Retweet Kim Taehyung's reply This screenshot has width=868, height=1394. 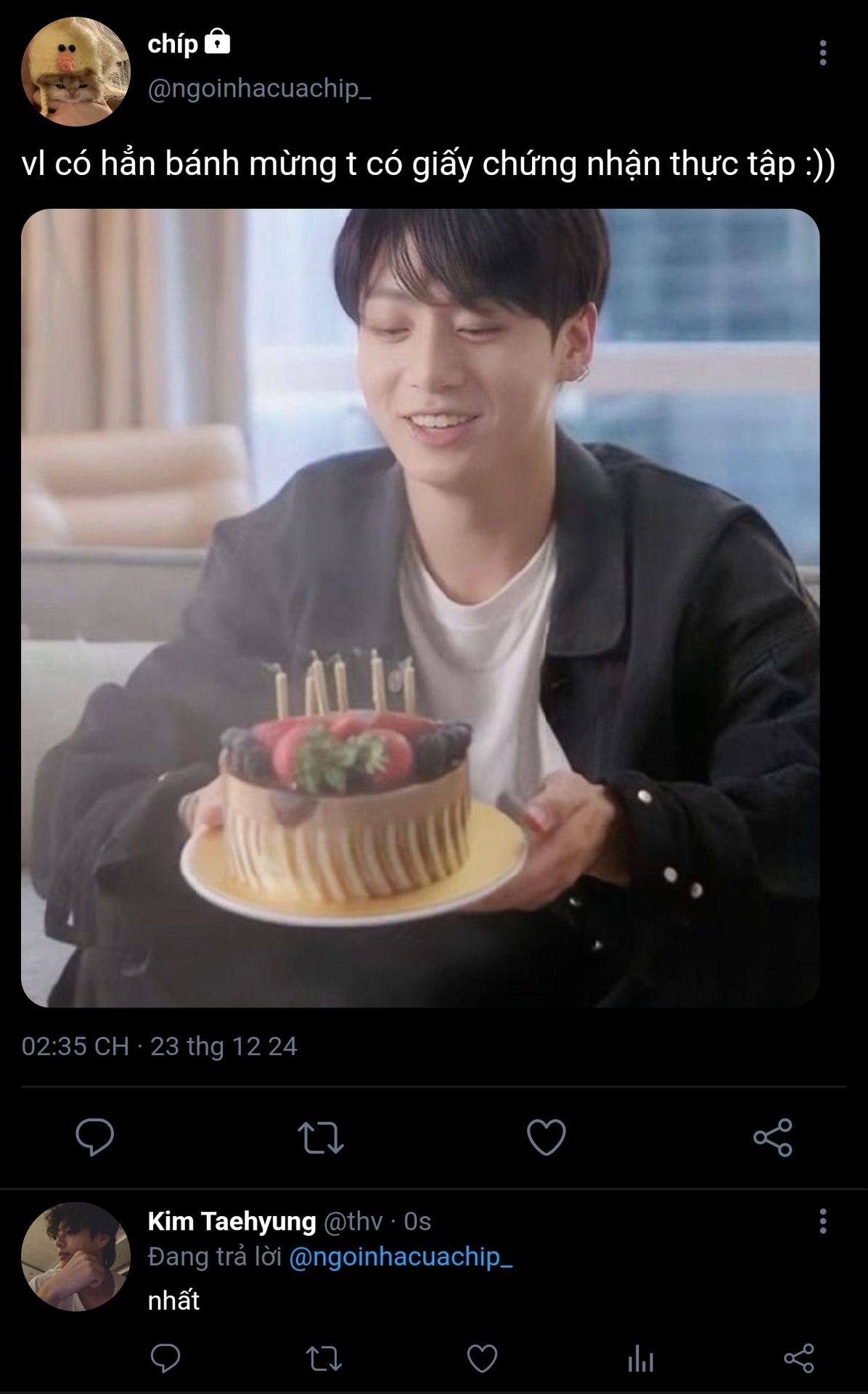pyautogui.click(x=324, y=1358)
